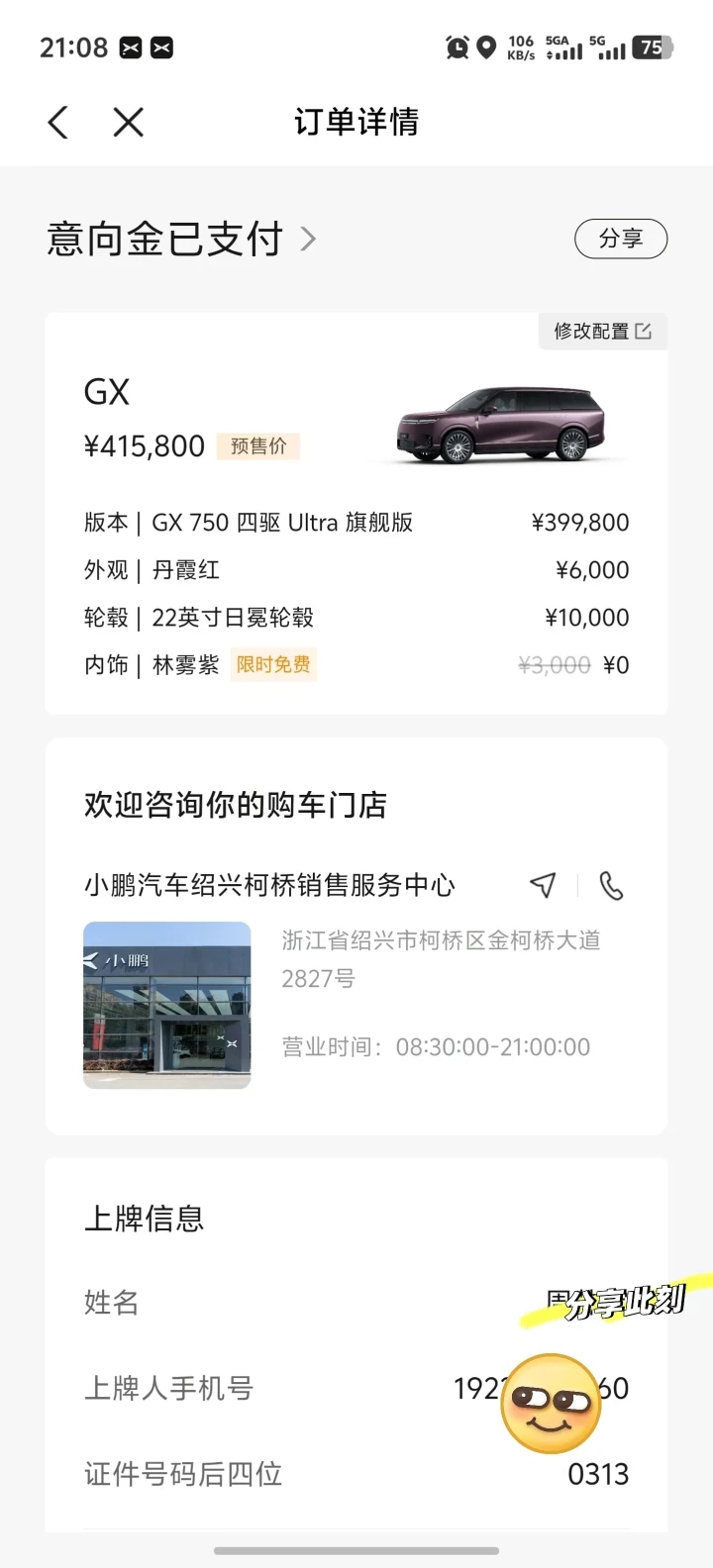This screenshot has width=713, height=1568.
Task: Go back using the arrow icon
Action: click(x=58, y=123)
